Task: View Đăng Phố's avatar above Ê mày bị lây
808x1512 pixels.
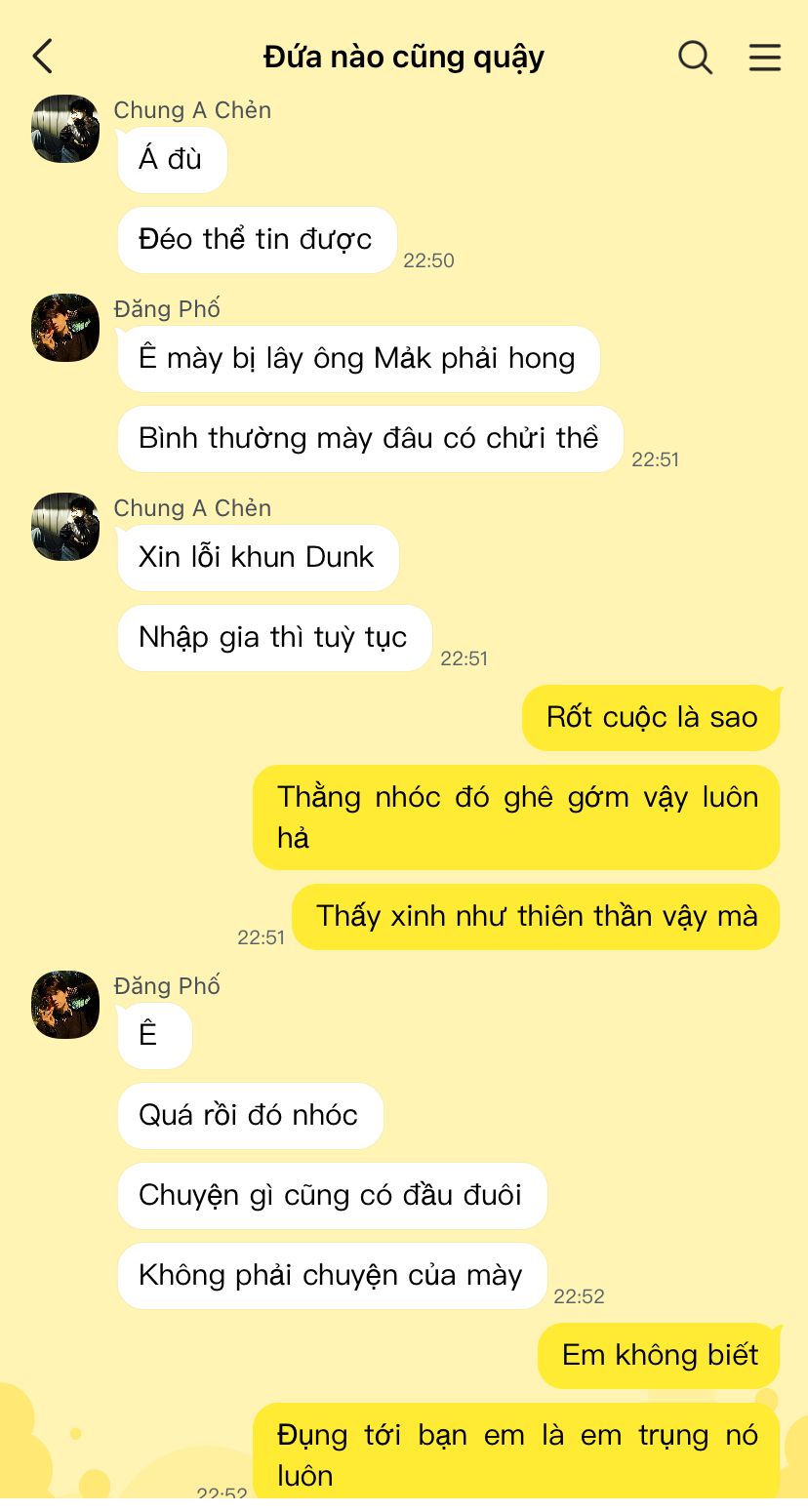Action: tap(65, 328)
